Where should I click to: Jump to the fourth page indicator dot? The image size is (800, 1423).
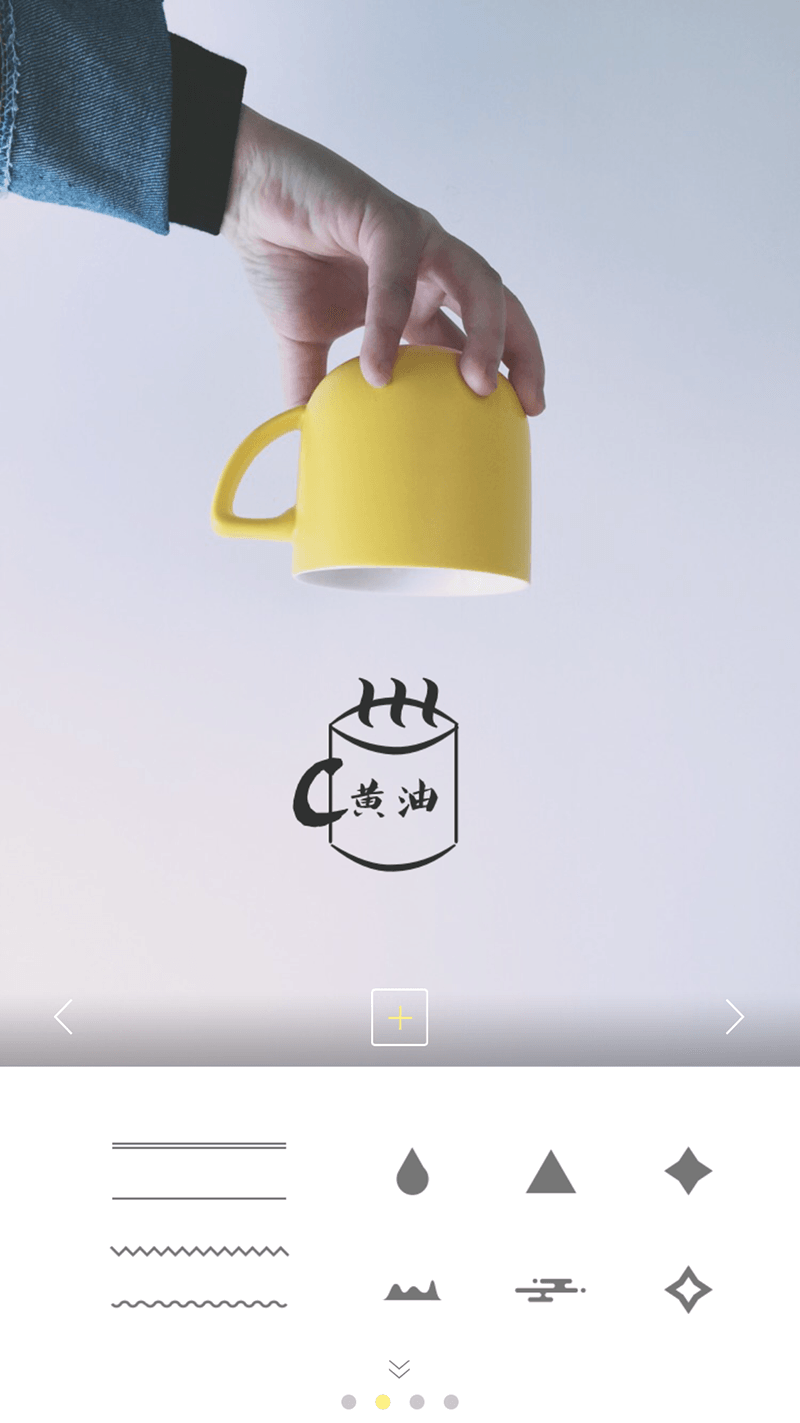coord(451,1402)
